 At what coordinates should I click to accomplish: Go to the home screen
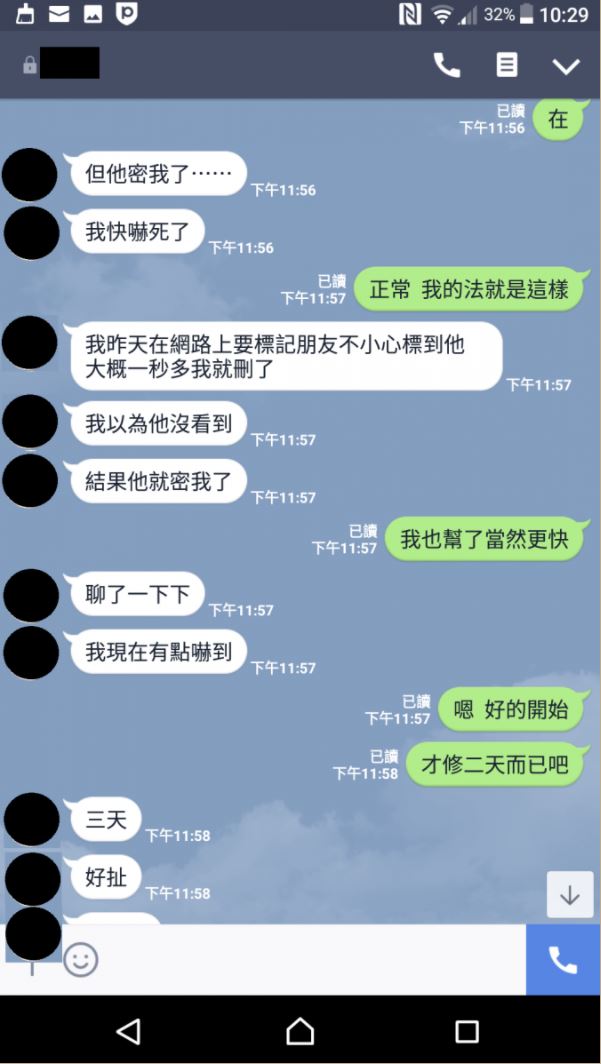pyautogui.click(x=300, y=1031)
